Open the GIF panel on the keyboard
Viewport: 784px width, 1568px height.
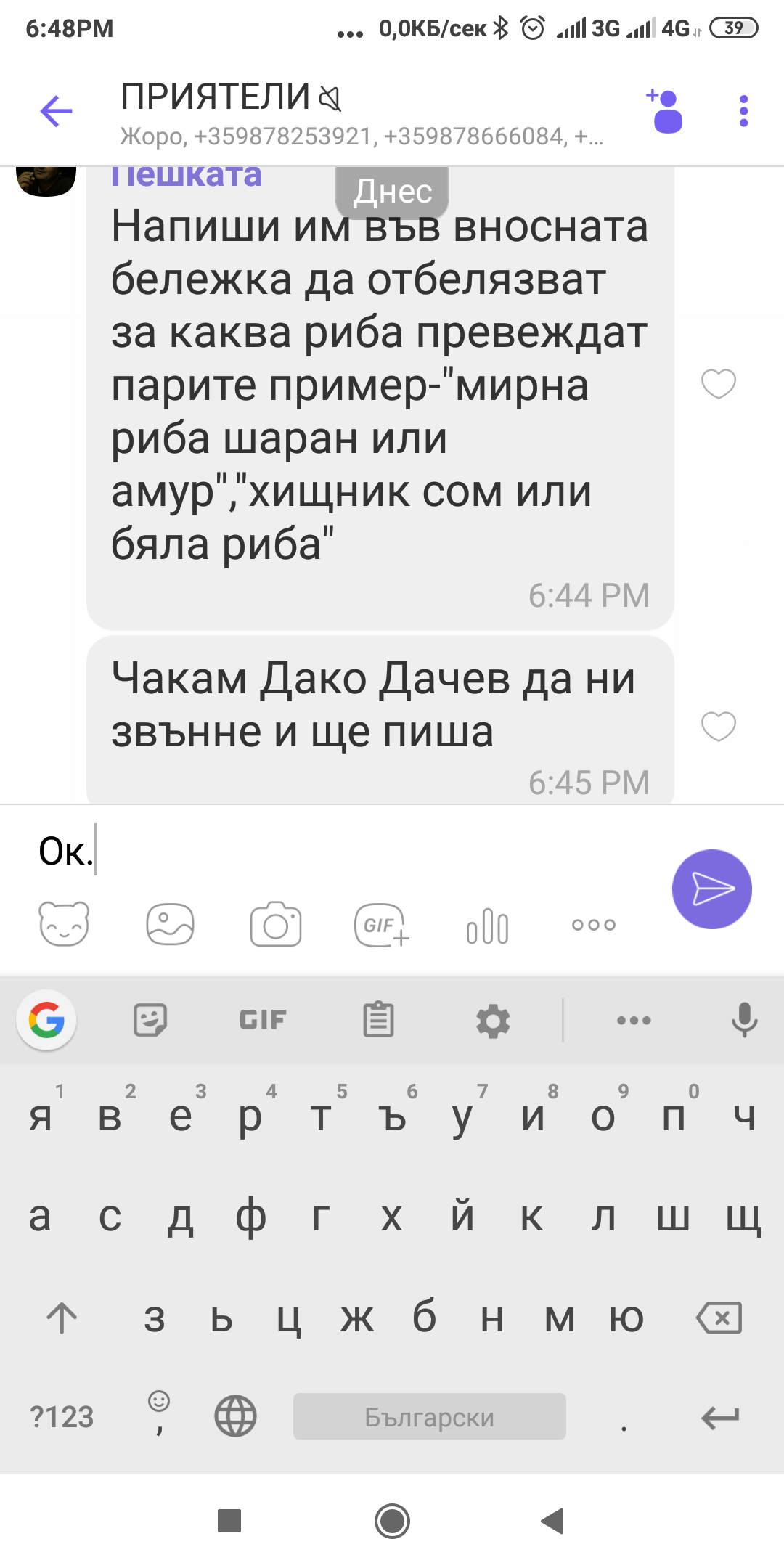point(261,1020)
